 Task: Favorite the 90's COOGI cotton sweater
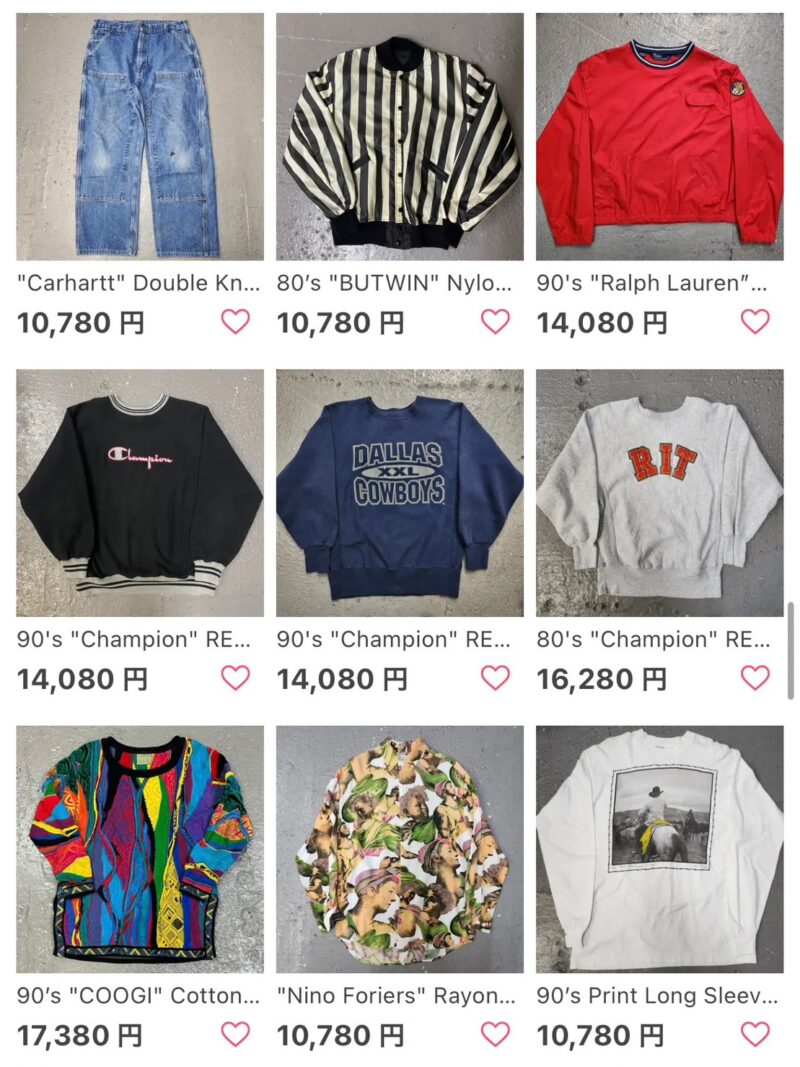[235, 1034]
